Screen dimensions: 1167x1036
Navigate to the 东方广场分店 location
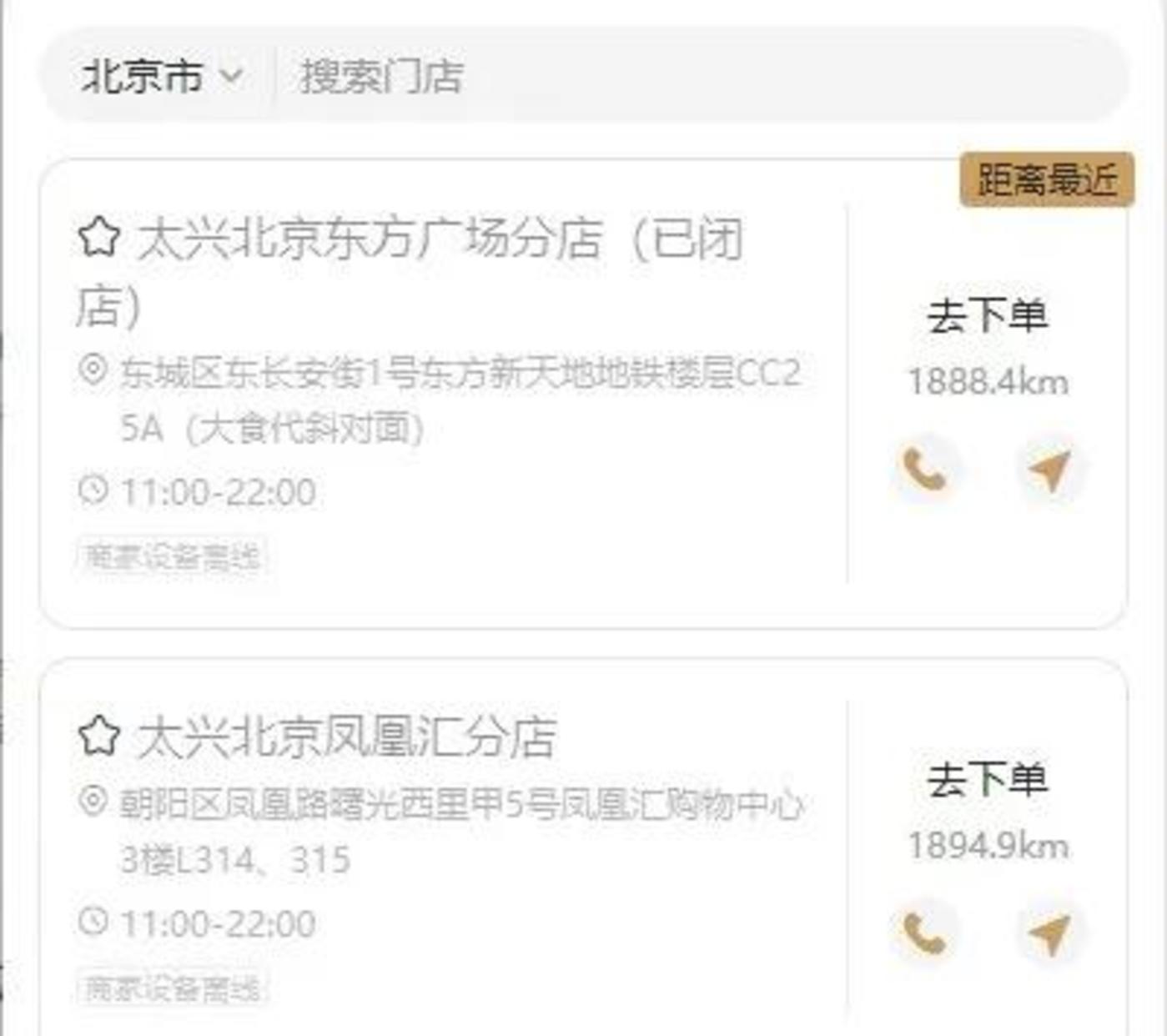point(1049,470)
